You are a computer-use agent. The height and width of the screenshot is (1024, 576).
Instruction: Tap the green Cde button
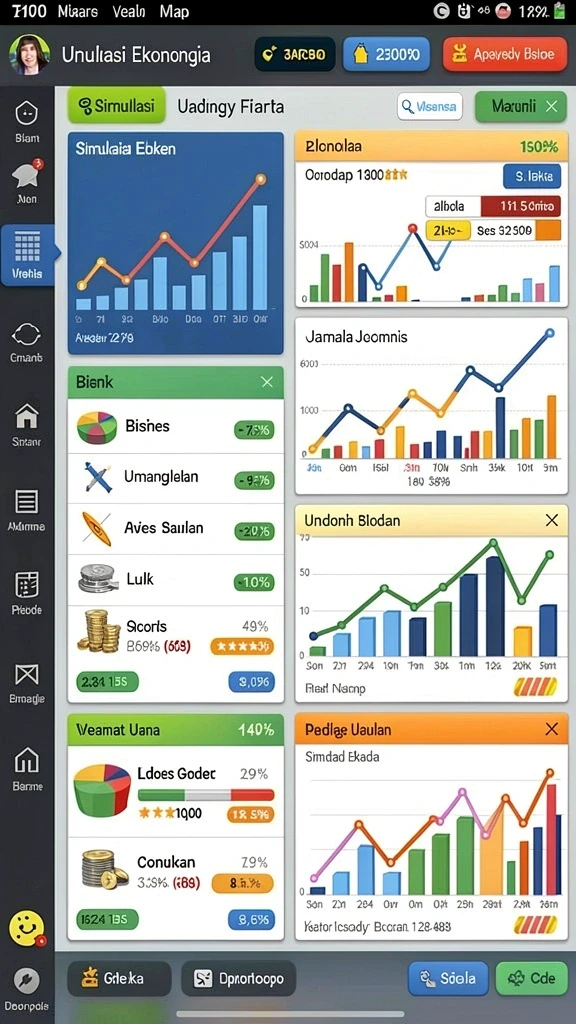532,978
